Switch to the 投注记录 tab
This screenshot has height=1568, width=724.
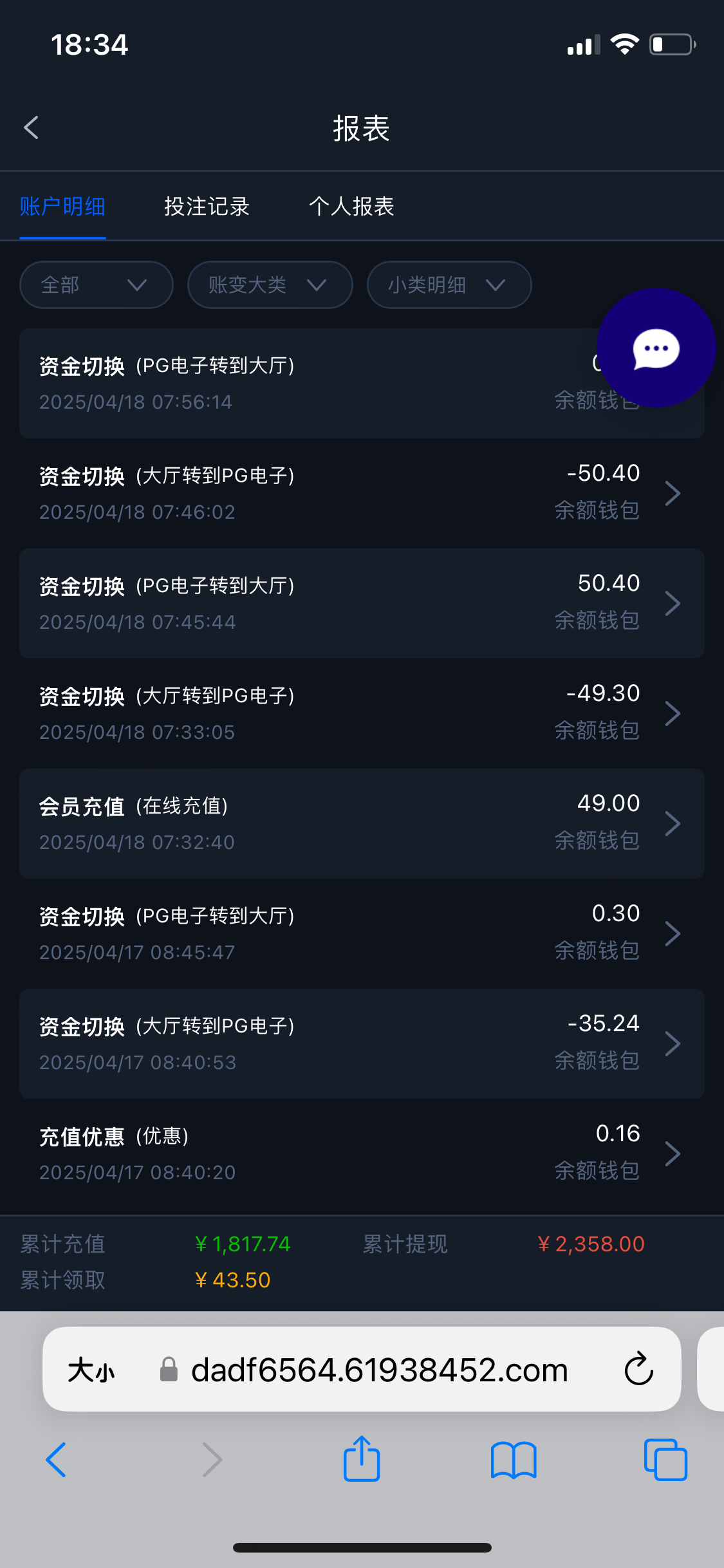tap(207, 207)
